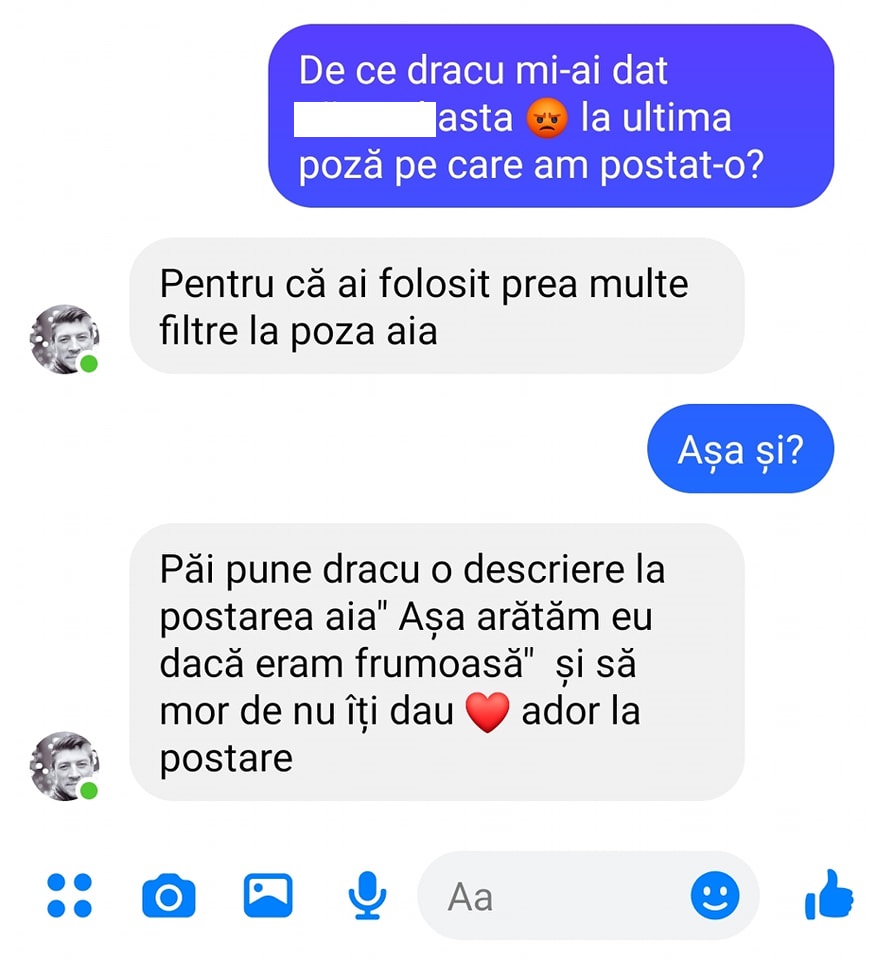The height and width of the screenshot is (960, 894).
Task: Open the camera to take a photo
Action: [x=169, y=895]
